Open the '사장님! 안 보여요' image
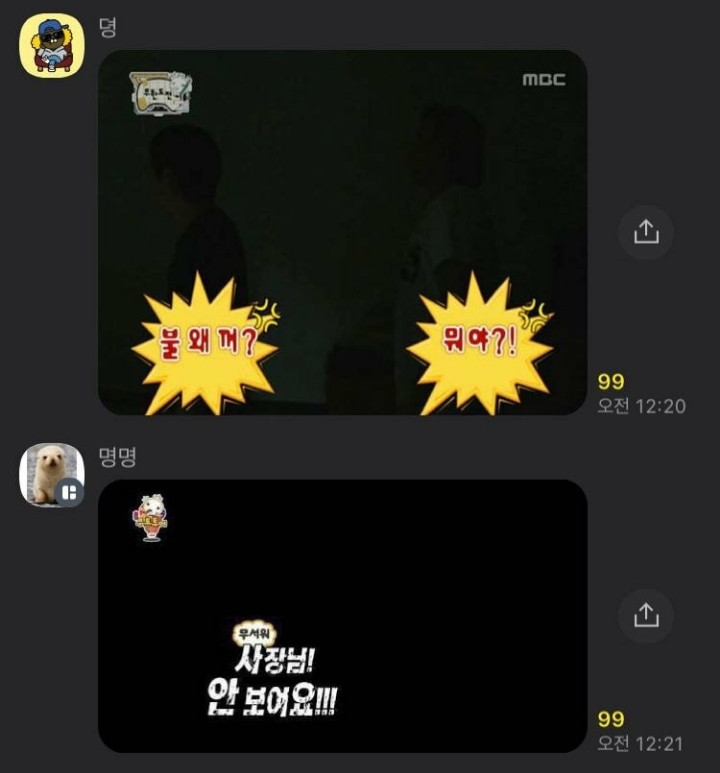The width and height of the screenshot is (720, 773). [342, 615]
